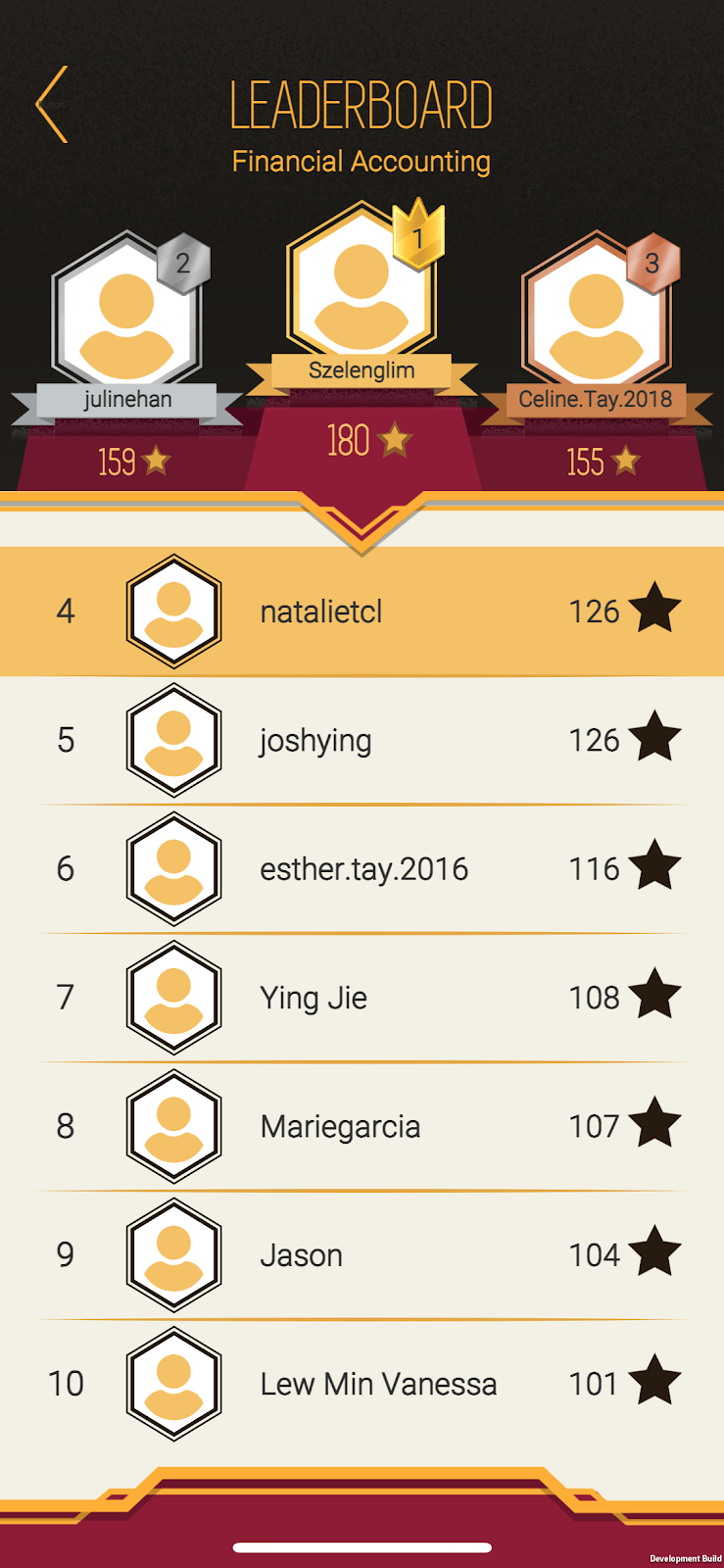Open Mariegarcia's leaderboard row

pos(362,1126)
